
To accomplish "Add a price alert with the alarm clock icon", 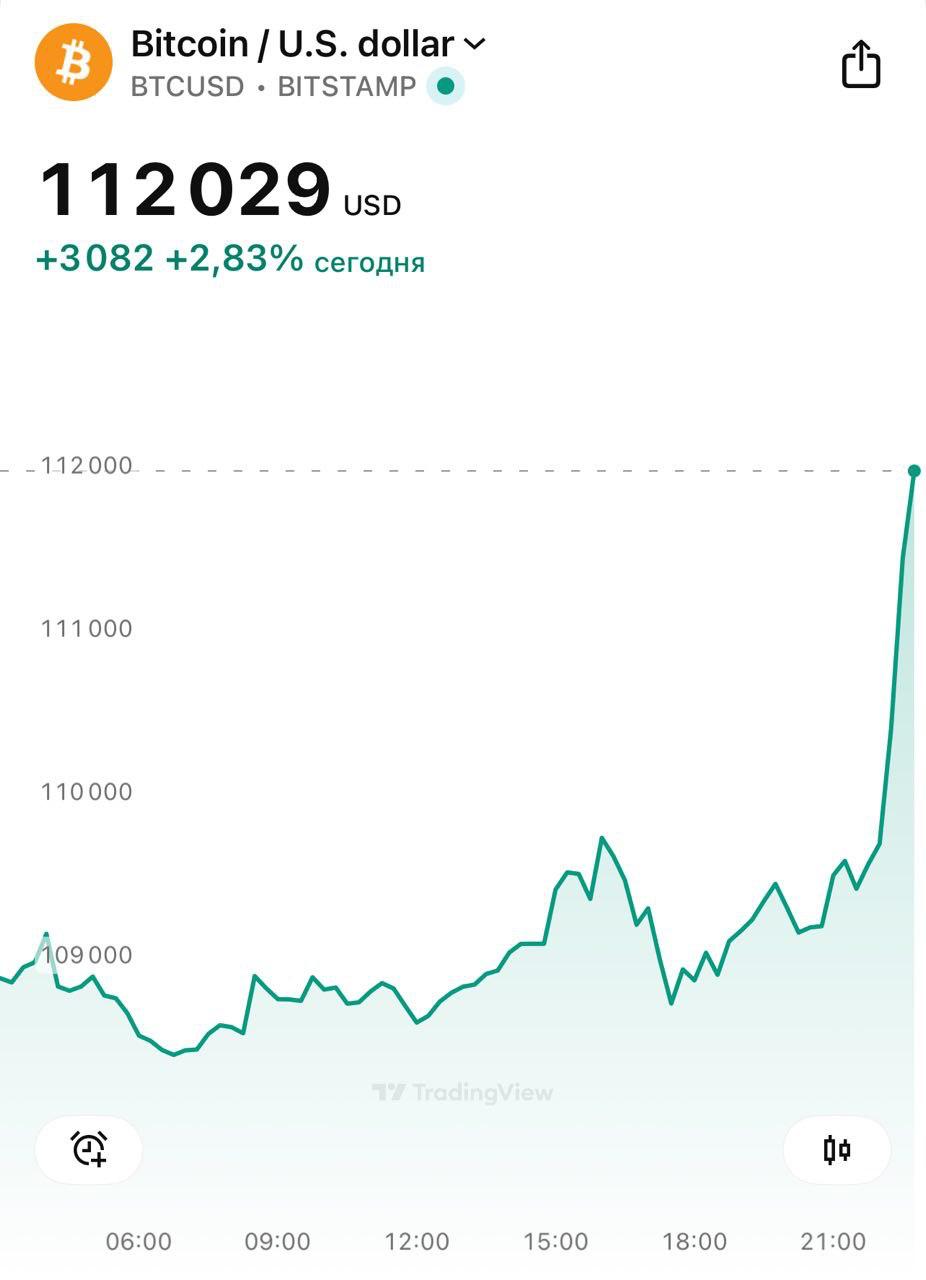I will tap(89, 1149).
